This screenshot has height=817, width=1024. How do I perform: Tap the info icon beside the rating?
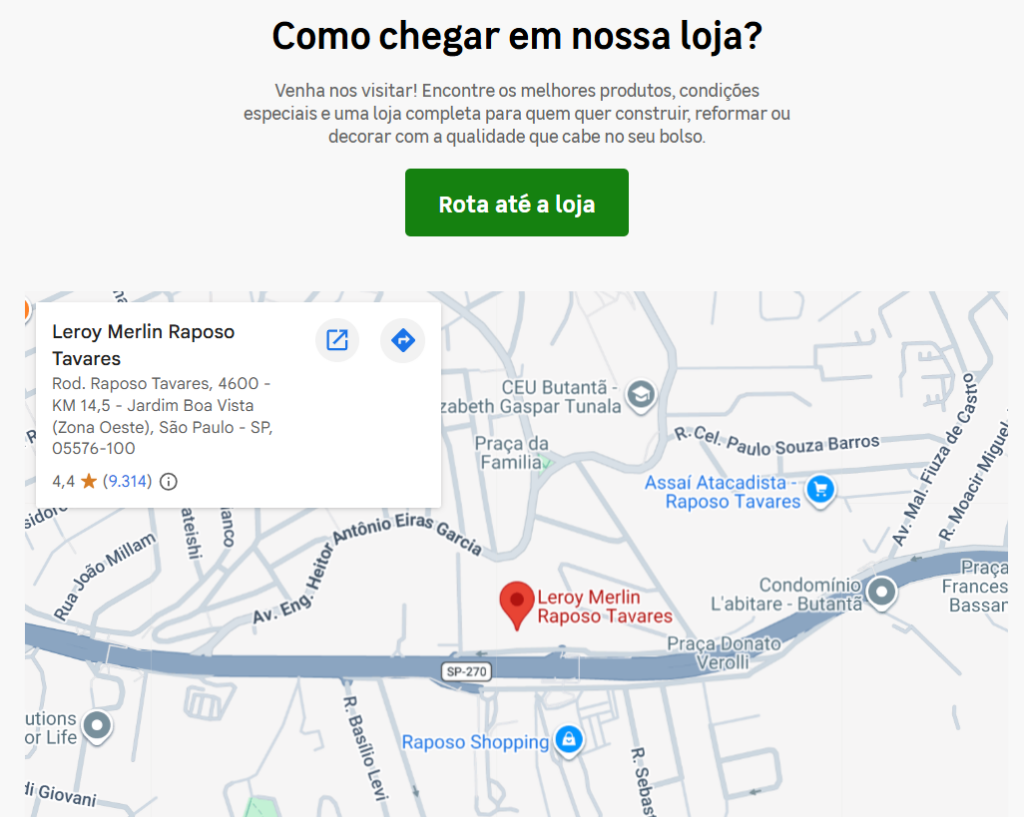pos(169,482)
